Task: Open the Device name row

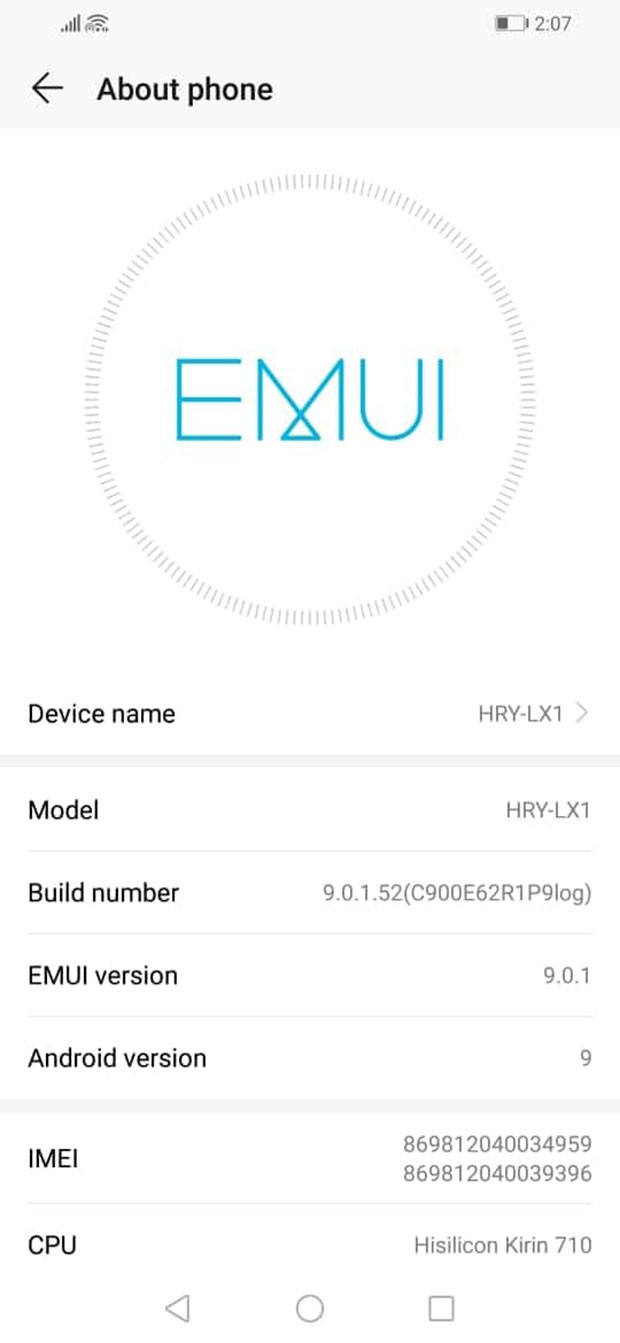Action: coord(309,714)
